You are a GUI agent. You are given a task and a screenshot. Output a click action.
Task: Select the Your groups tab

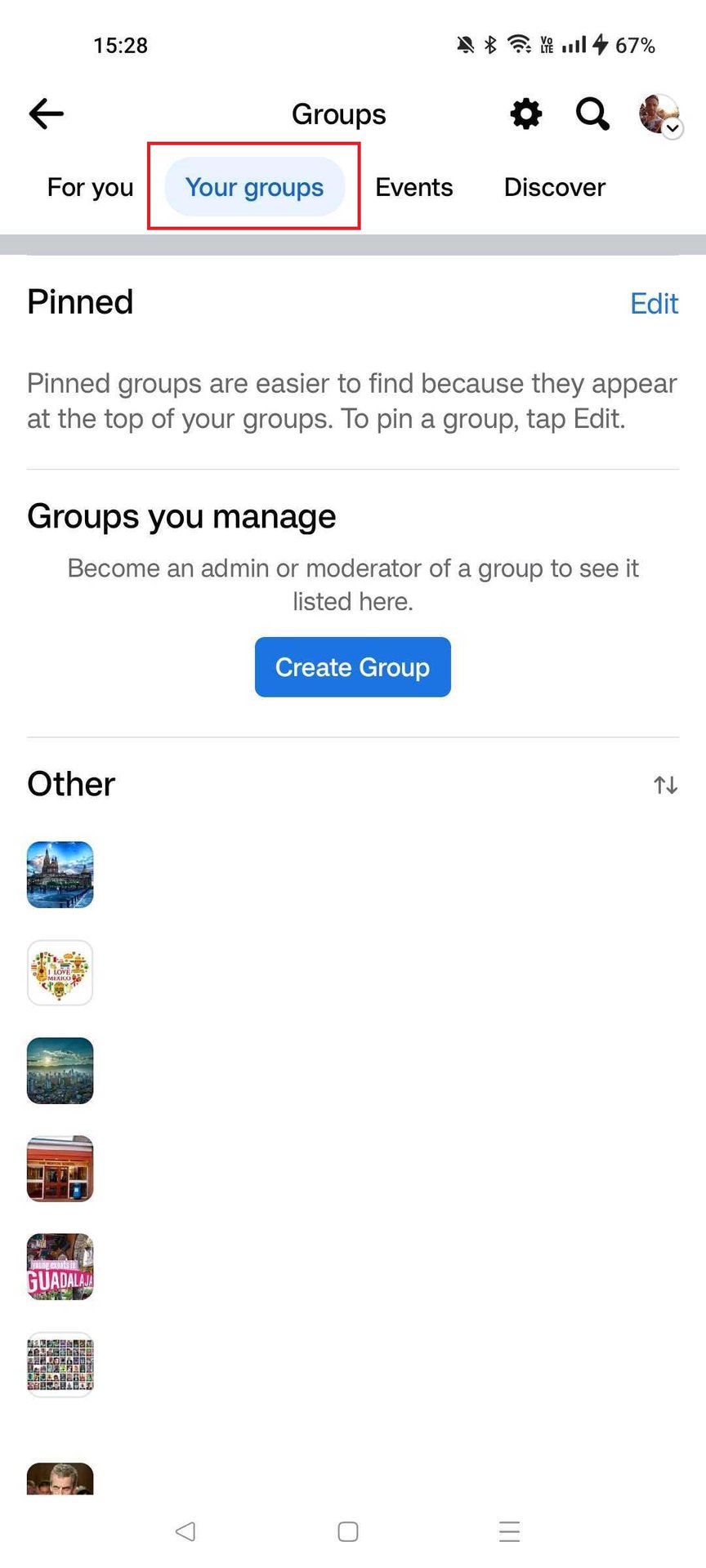(x=254, y=187)
